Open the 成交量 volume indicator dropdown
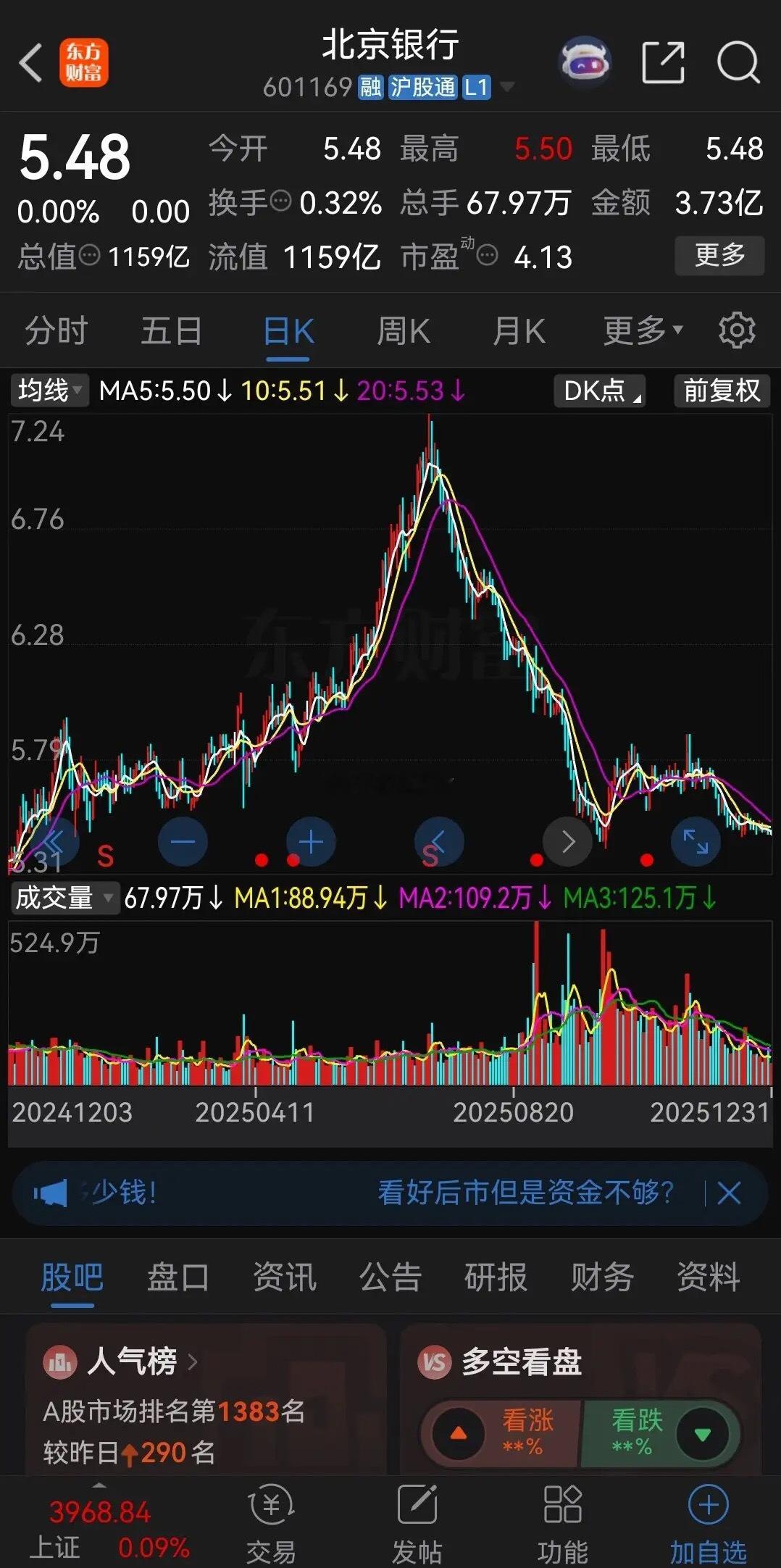The height and width of the screenshot is (1568, 781). [64, 898]
